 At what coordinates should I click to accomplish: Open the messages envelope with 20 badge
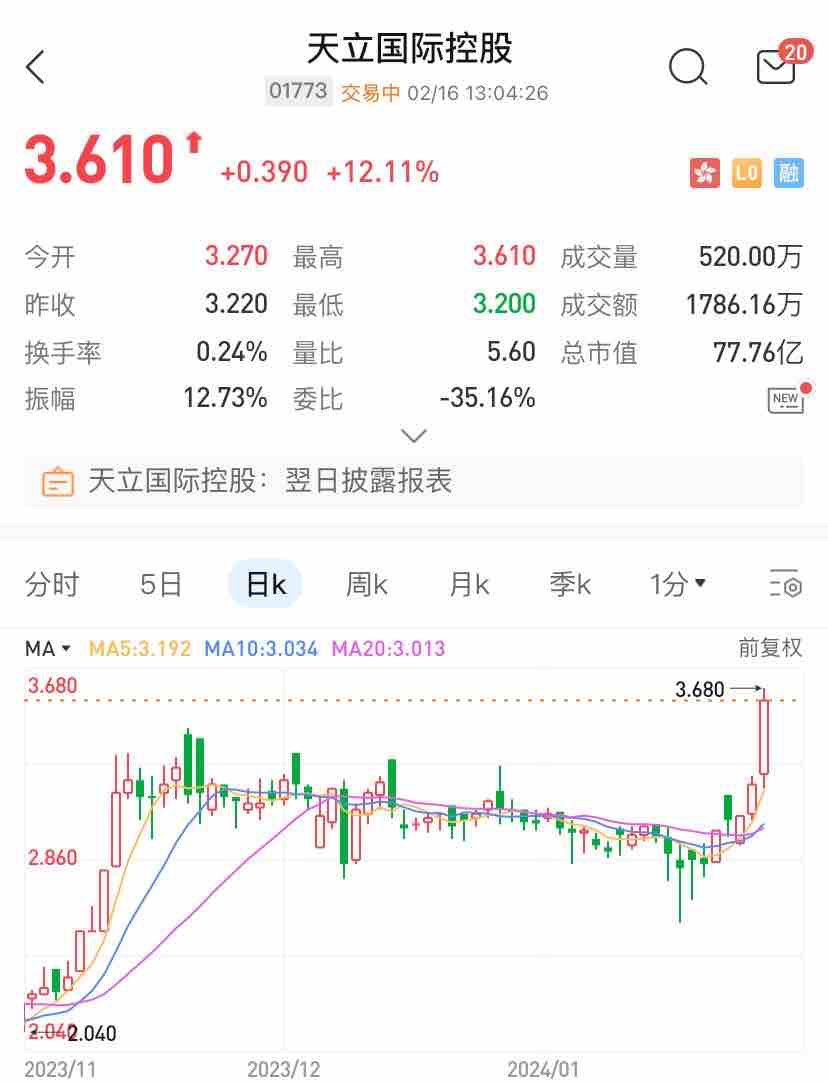point(777,66)
